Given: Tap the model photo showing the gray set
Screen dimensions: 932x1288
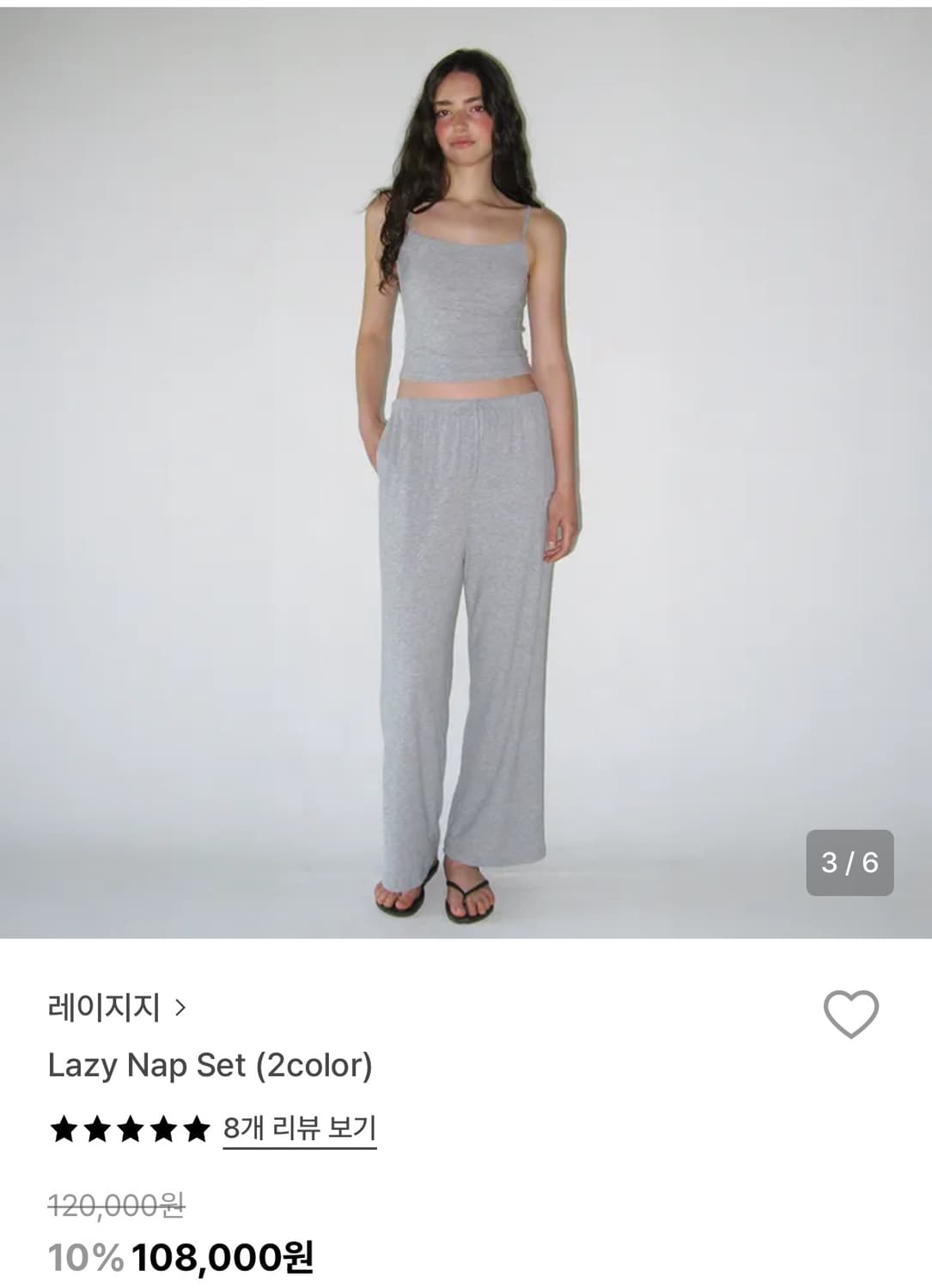Looking at the screenshot, I should point(466,472).
